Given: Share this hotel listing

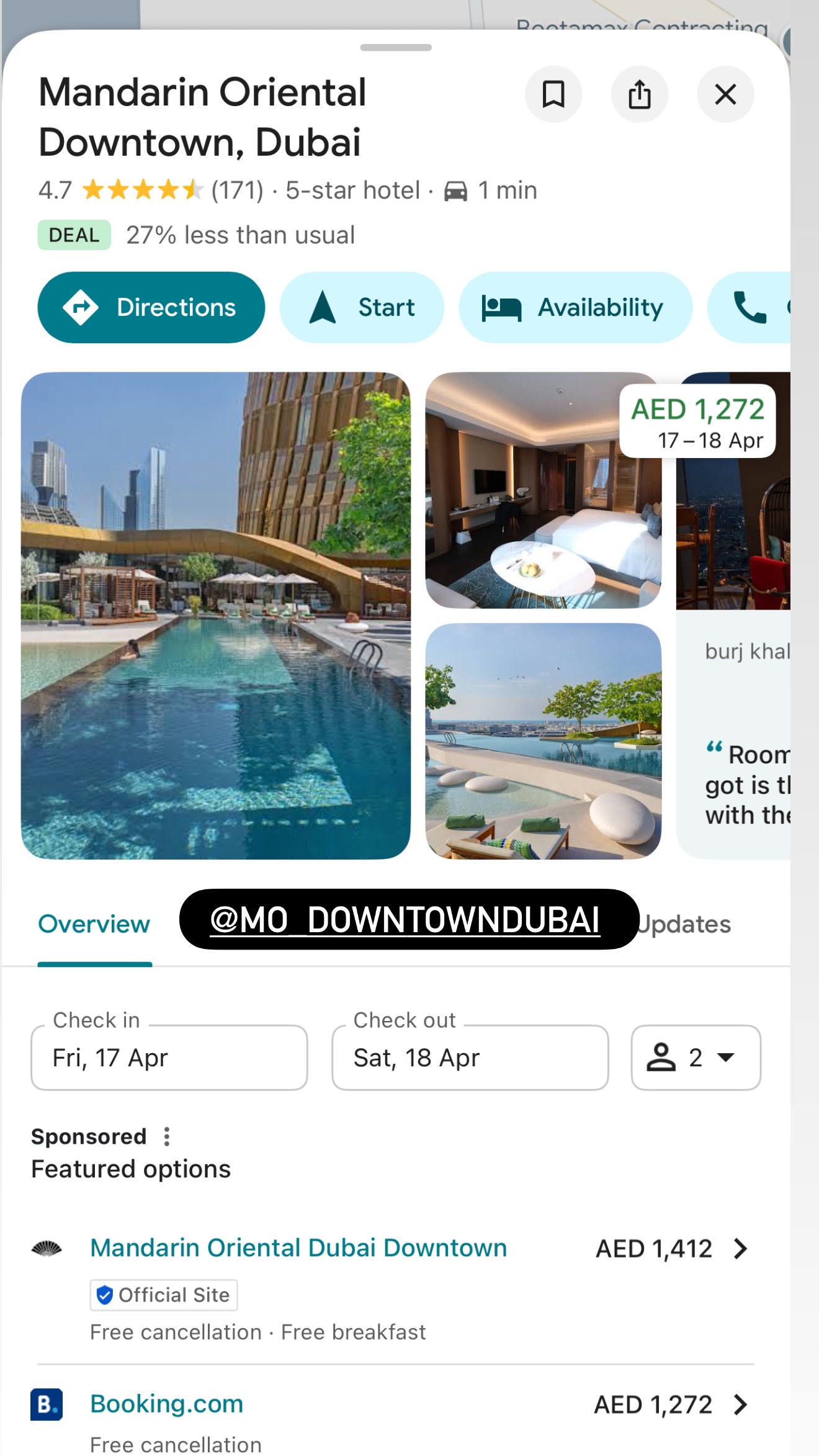Looking at the screenshot, I should (640, 94).
